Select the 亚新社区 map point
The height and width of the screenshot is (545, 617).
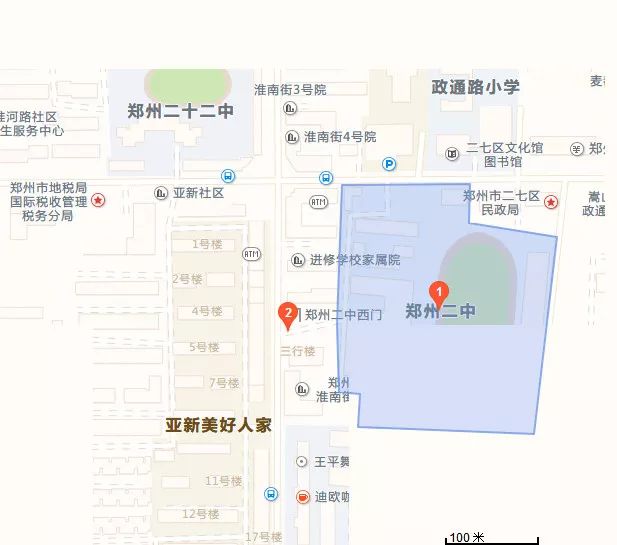click(161, 193)
